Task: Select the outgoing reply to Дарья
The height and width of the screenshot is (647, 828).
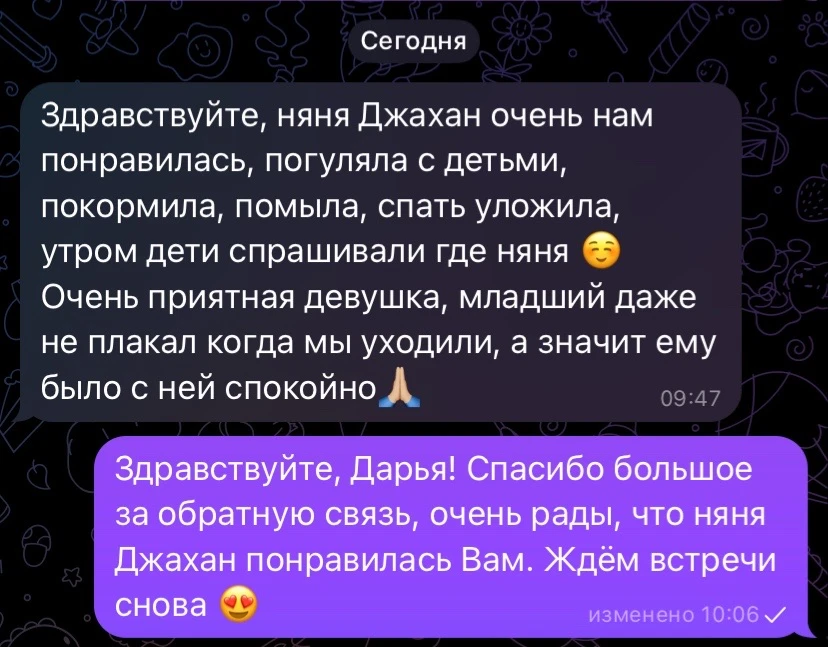Action: pos(452,537)
